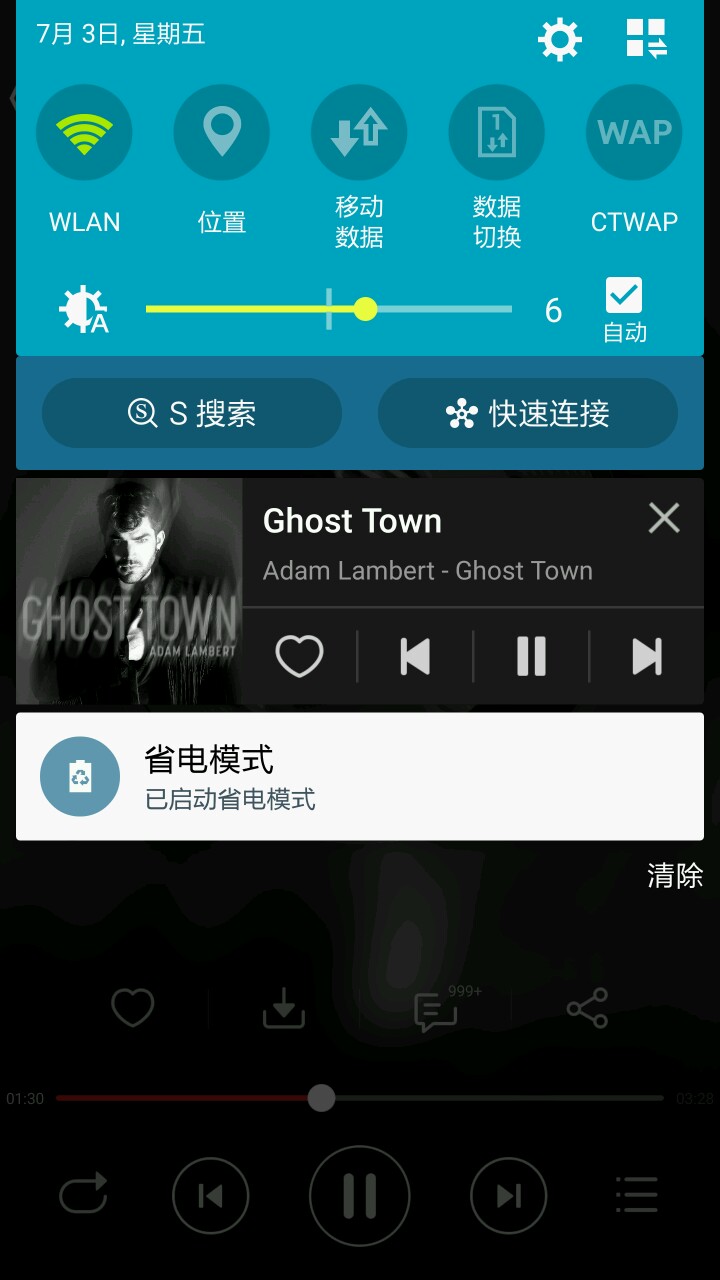Image resolution: width=720 pixels, height=1280 pixels.
Task: Toggle 移动数据 mobile data
Action: point(359,133)
